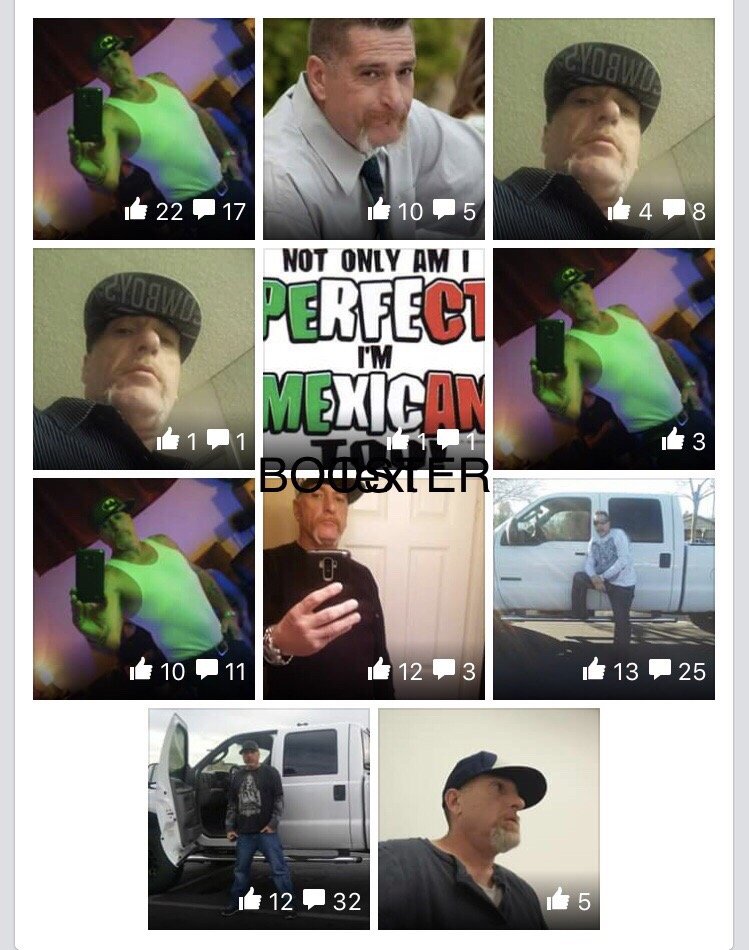Viewport: 749px width, 950px height.
Task: Open the shirt-and-tie photo with 10 likes, 5 comments
Action: point(373,128)
